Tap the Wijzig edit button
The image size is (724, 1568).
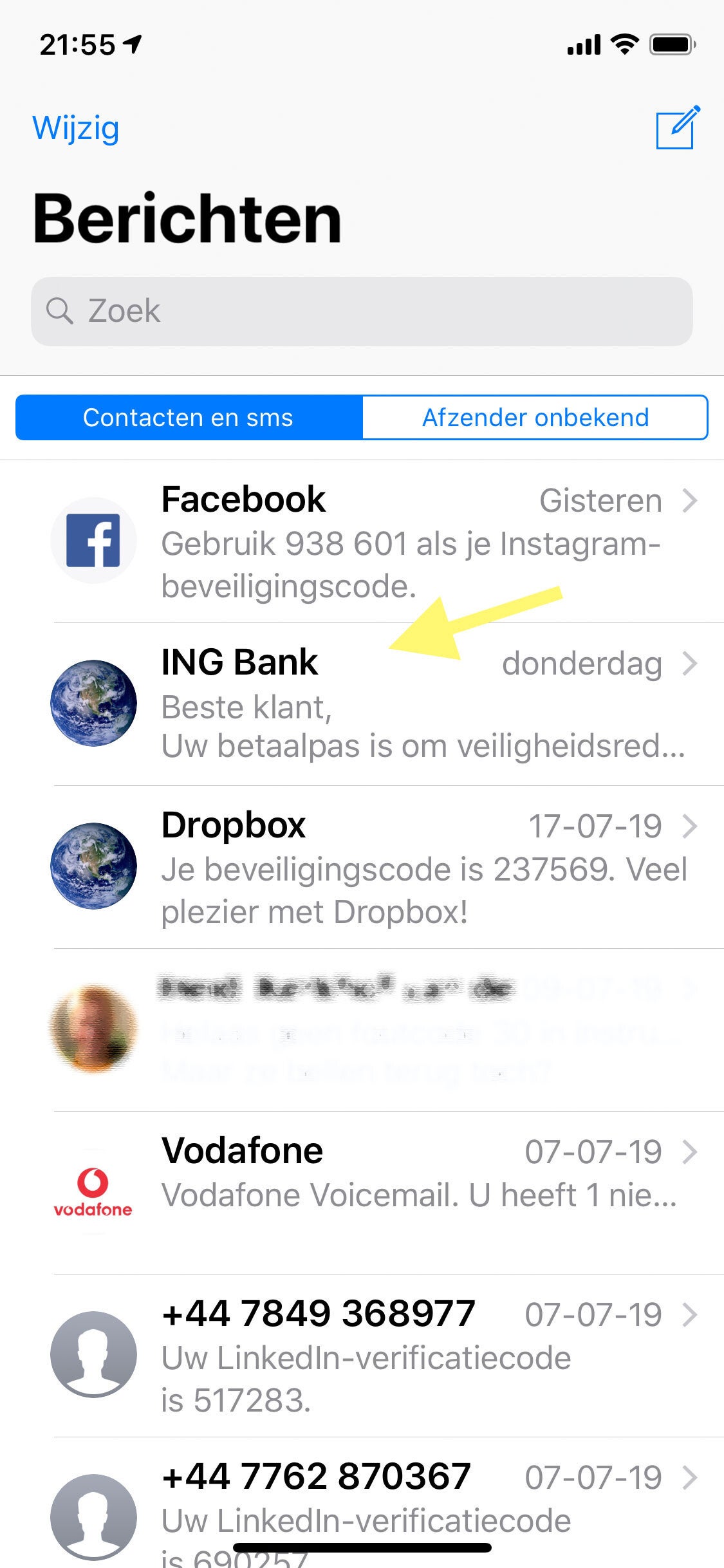point(76,128)
